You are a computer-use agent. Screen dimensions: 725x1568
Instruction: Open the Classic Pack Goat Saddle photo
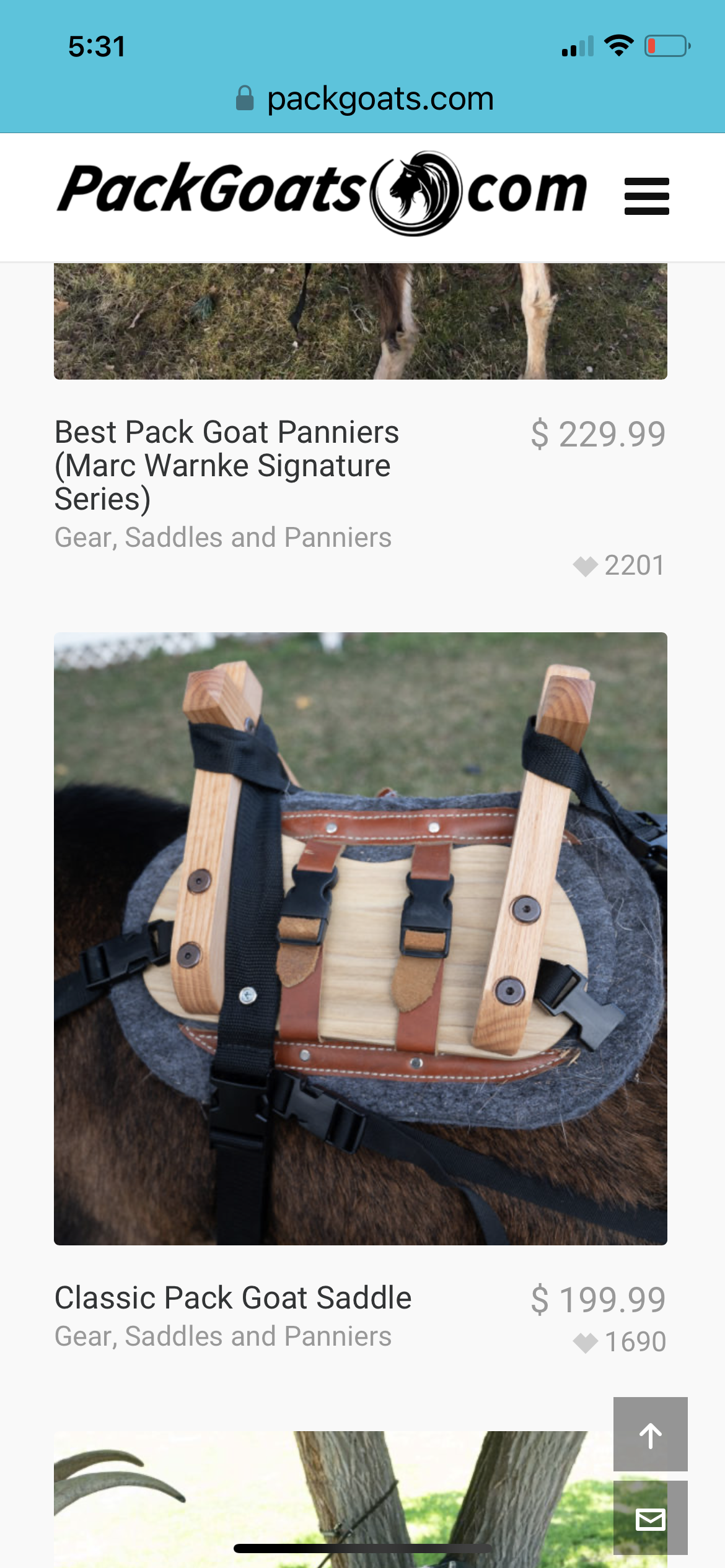[x=361, y=938]
